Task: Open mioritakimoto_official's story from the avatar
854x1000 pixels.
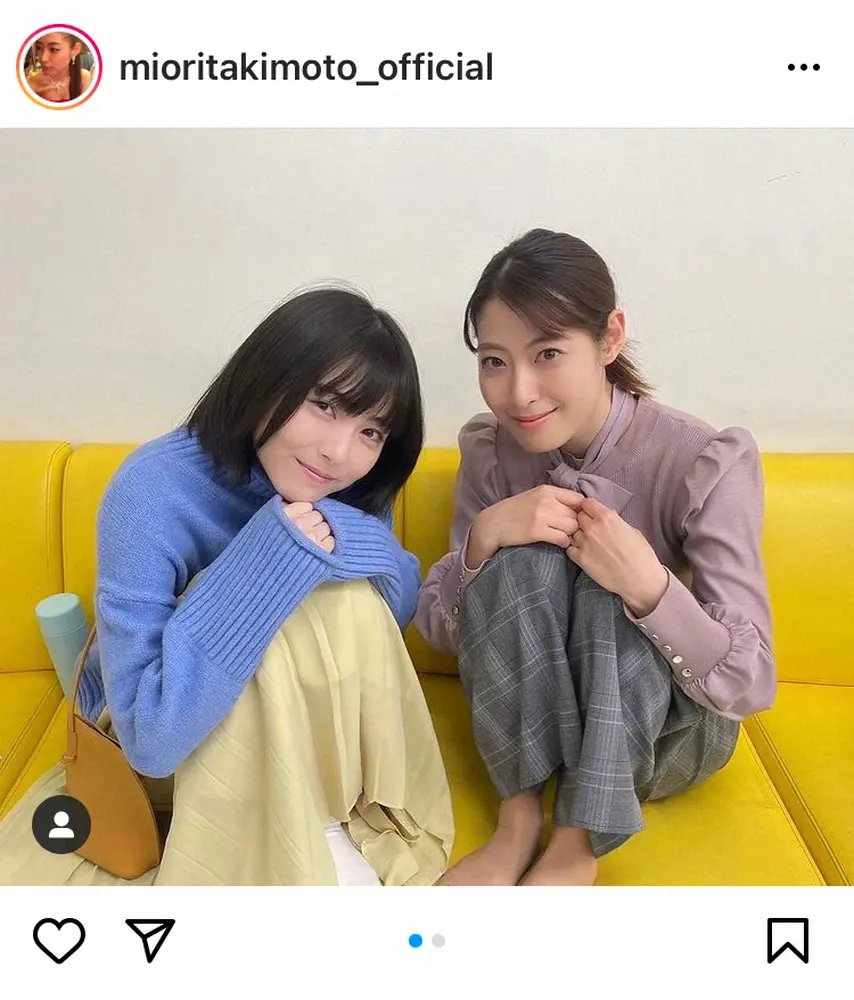Action: (x=59, y=67)
